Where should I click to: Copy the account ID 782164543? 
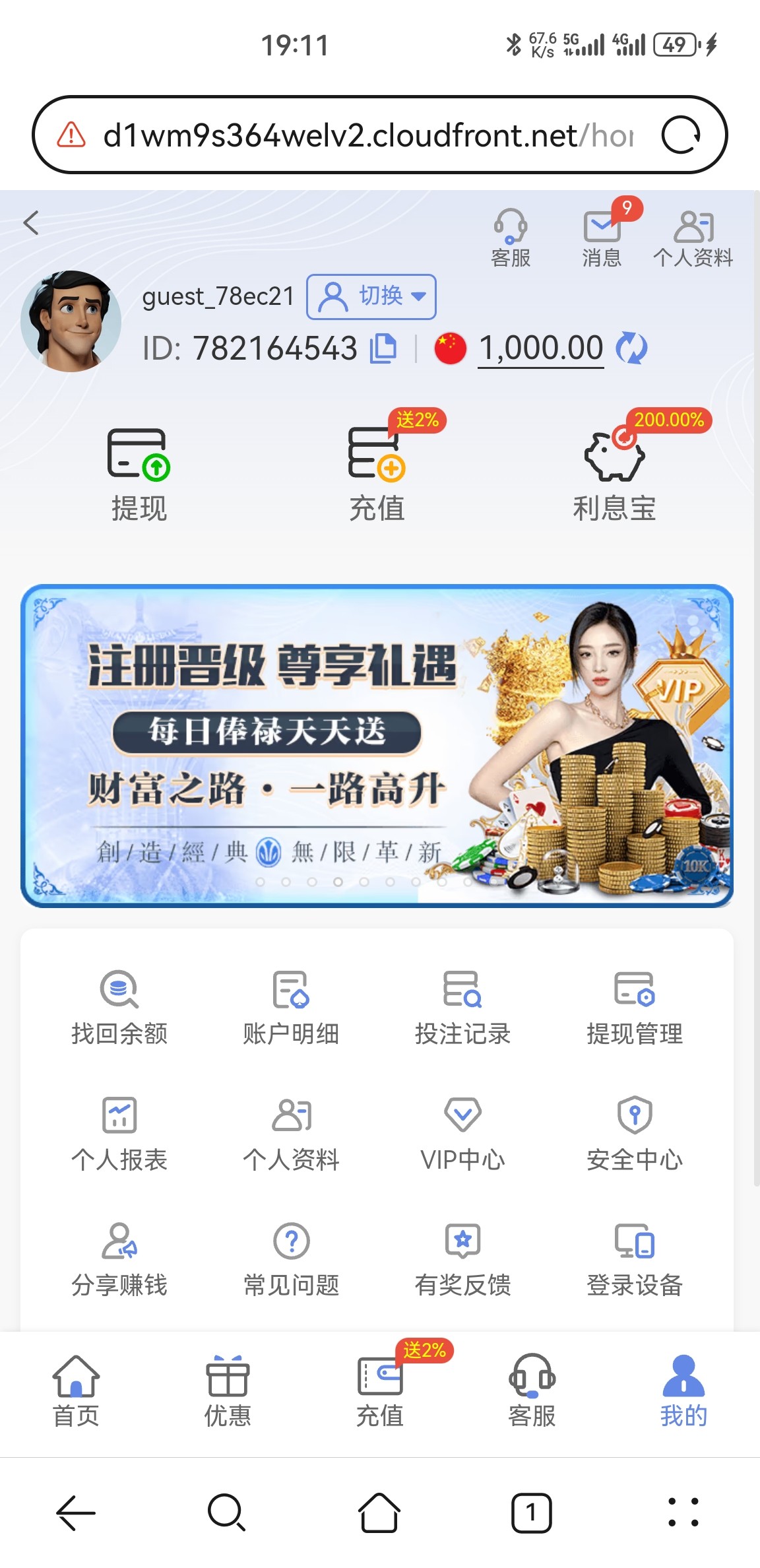point(383,348)
